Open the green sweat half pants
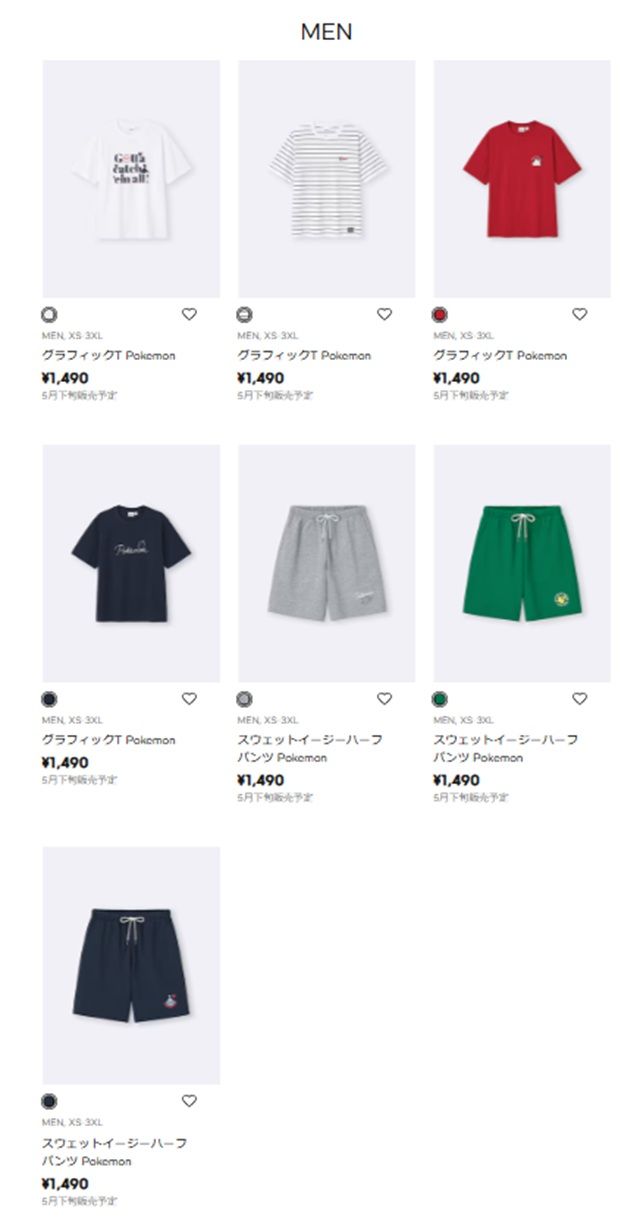This screenshot has height=1227, width=640. (521, 563)
